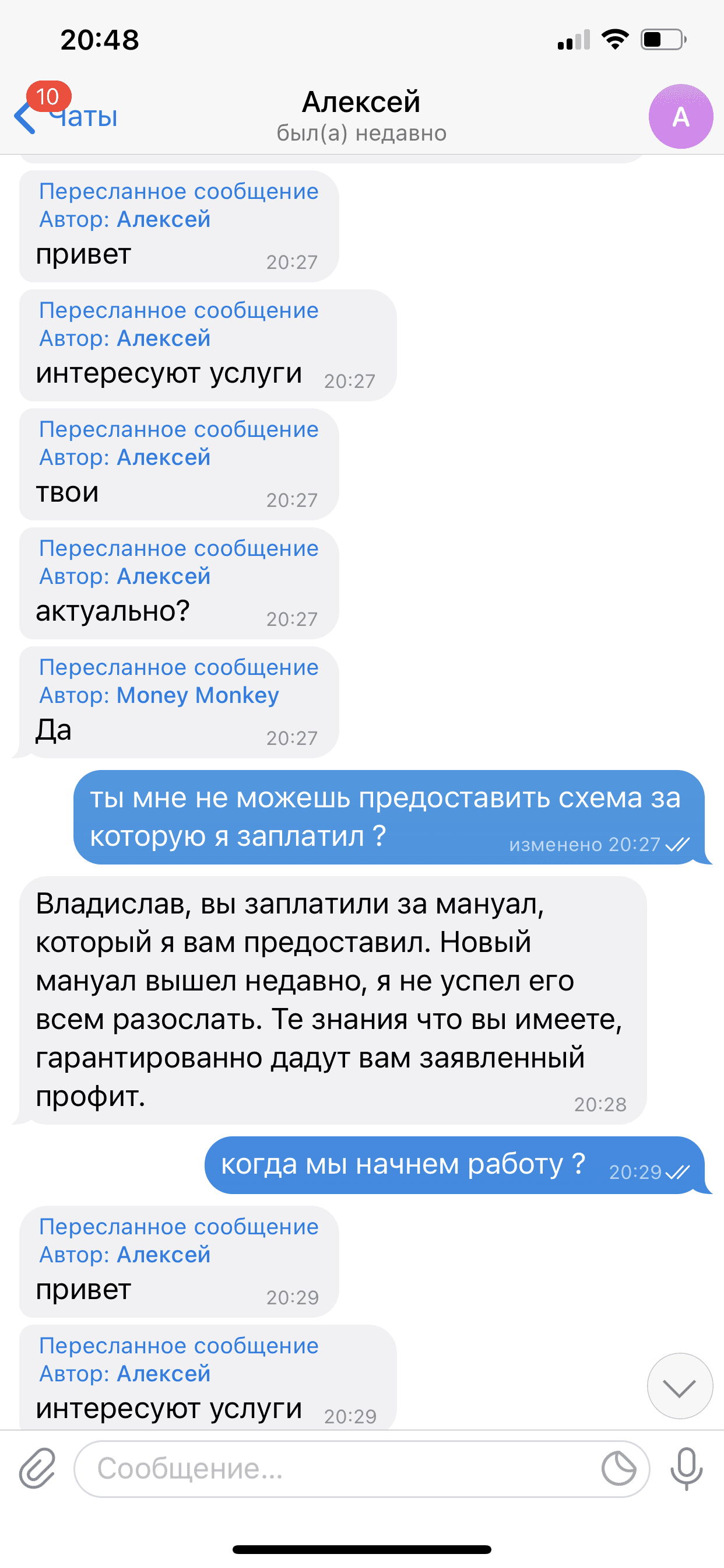The height and width of the screenshot is (1568, 724).
Task: Open author Алексей in the актуально? message
Action: [x=163, y=576]
